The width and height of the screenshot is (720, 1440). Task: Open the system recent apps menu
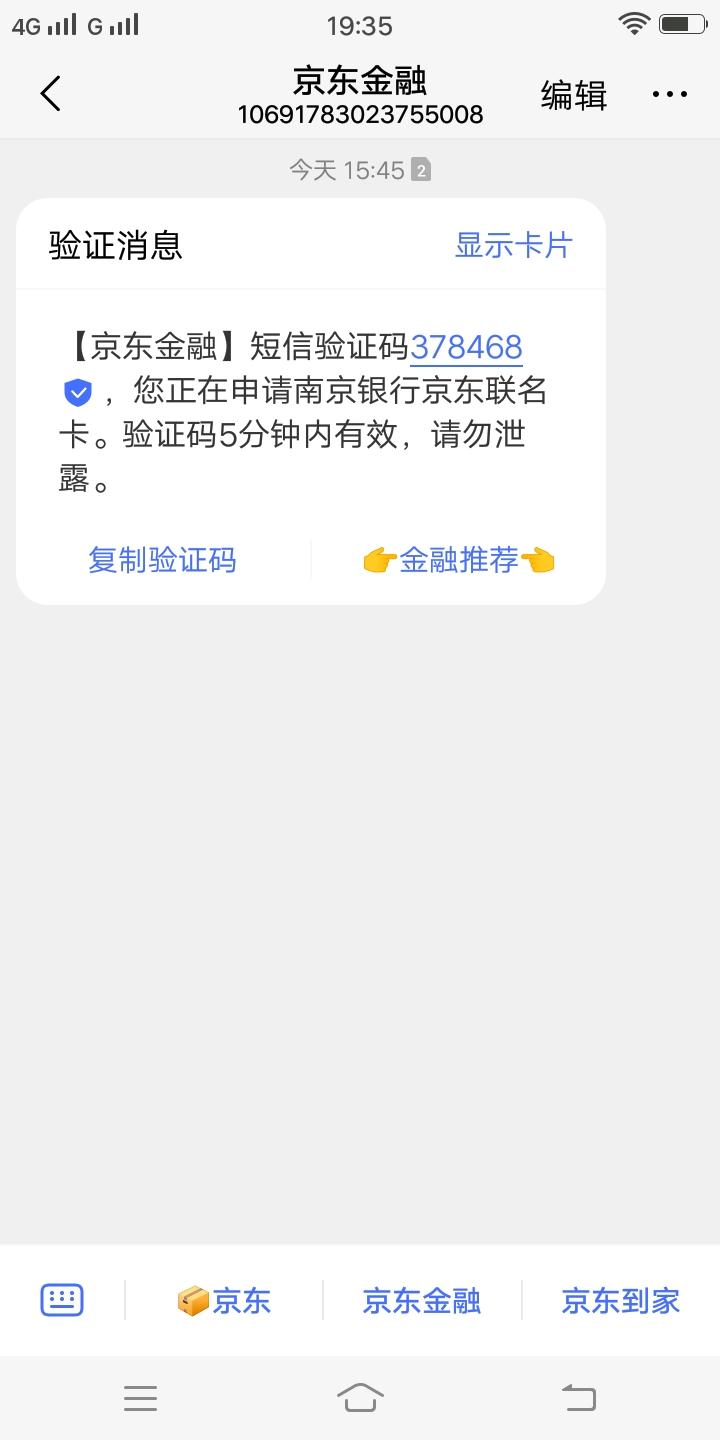pyautogui.click(x=140, y=1398)
